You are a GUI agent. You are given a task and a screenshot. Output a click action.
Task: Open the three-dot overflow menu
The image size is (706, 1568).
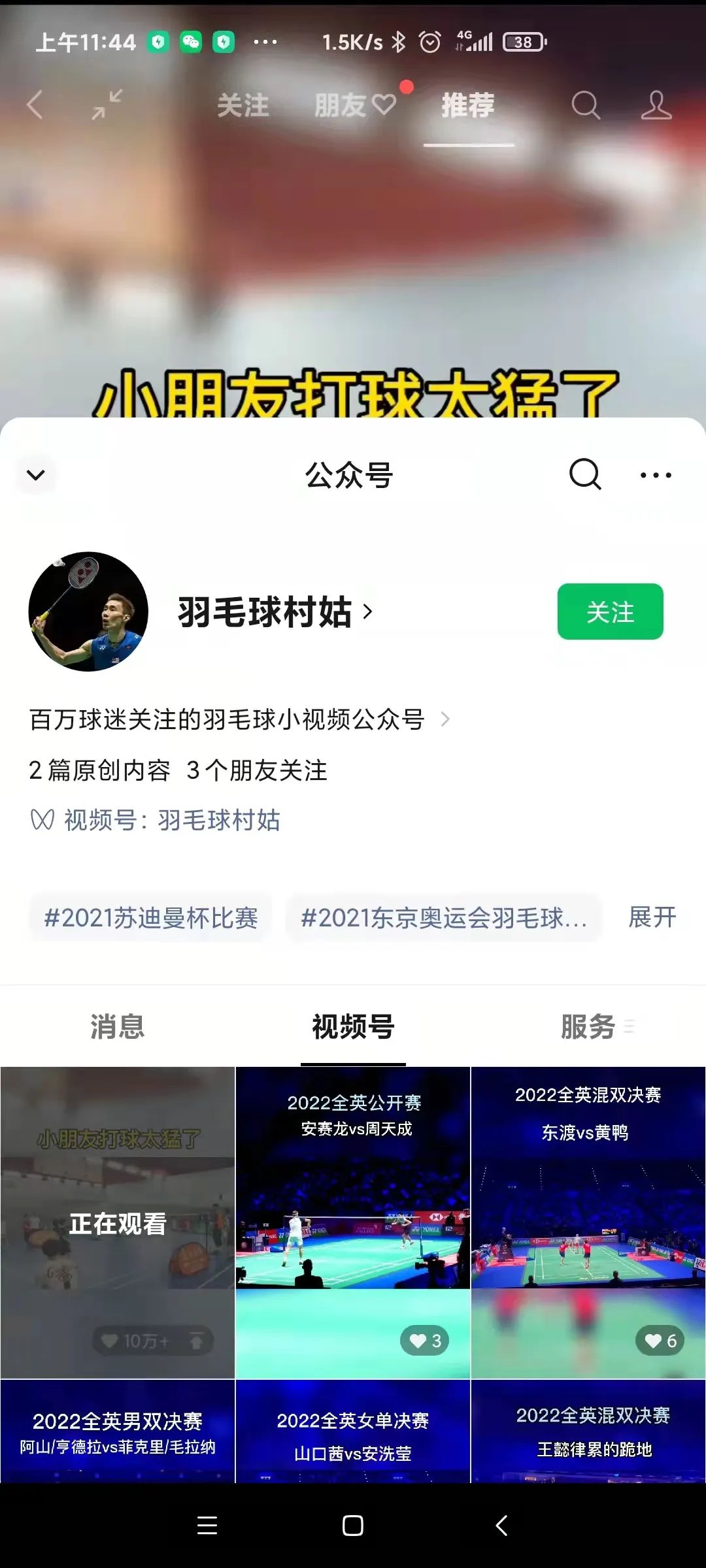tap(656, 475)
